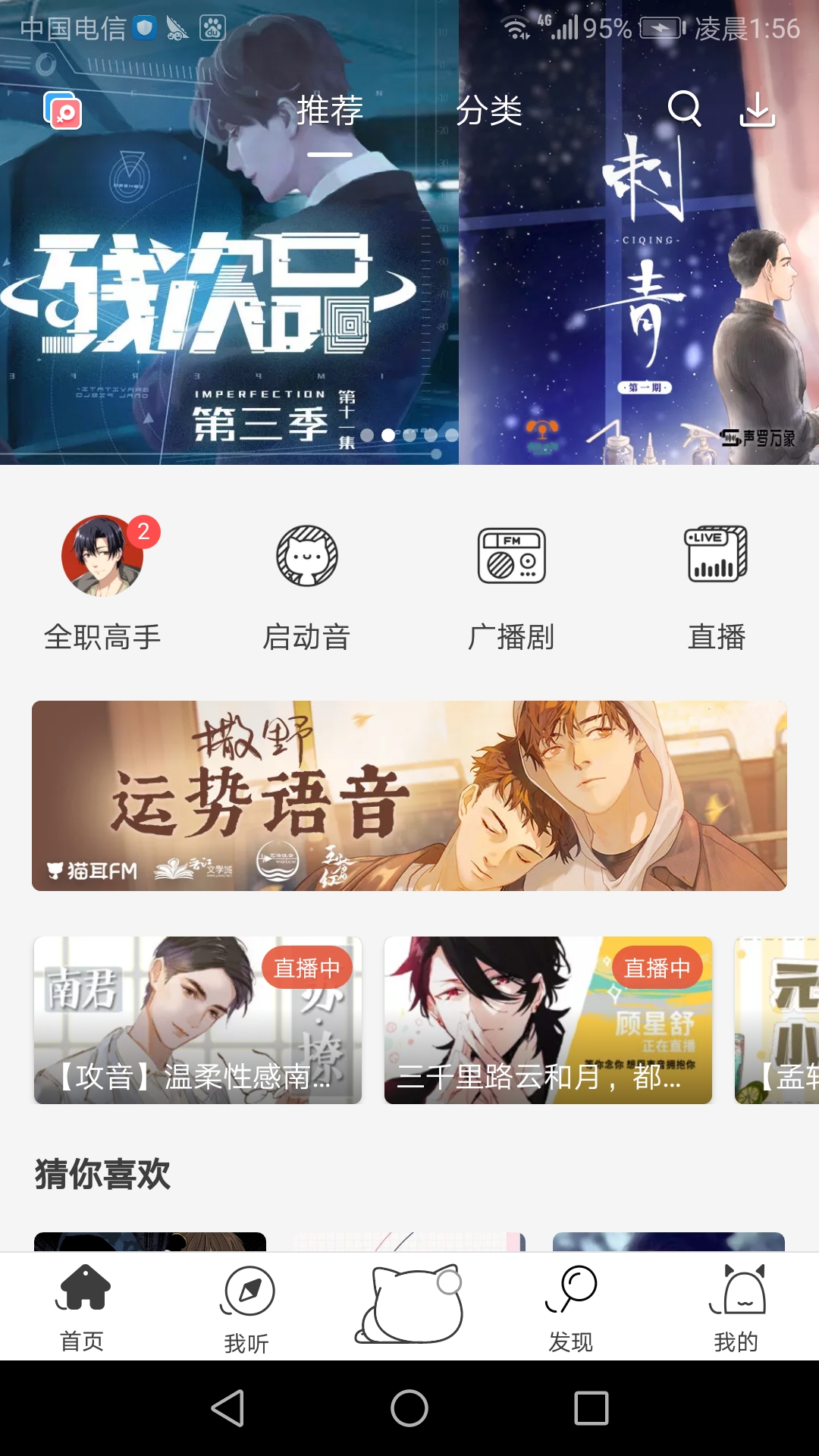This screenshot has height=1456, width=819.
Task: Enter the 顾星舒 live room card
Action: [548, 1020]
